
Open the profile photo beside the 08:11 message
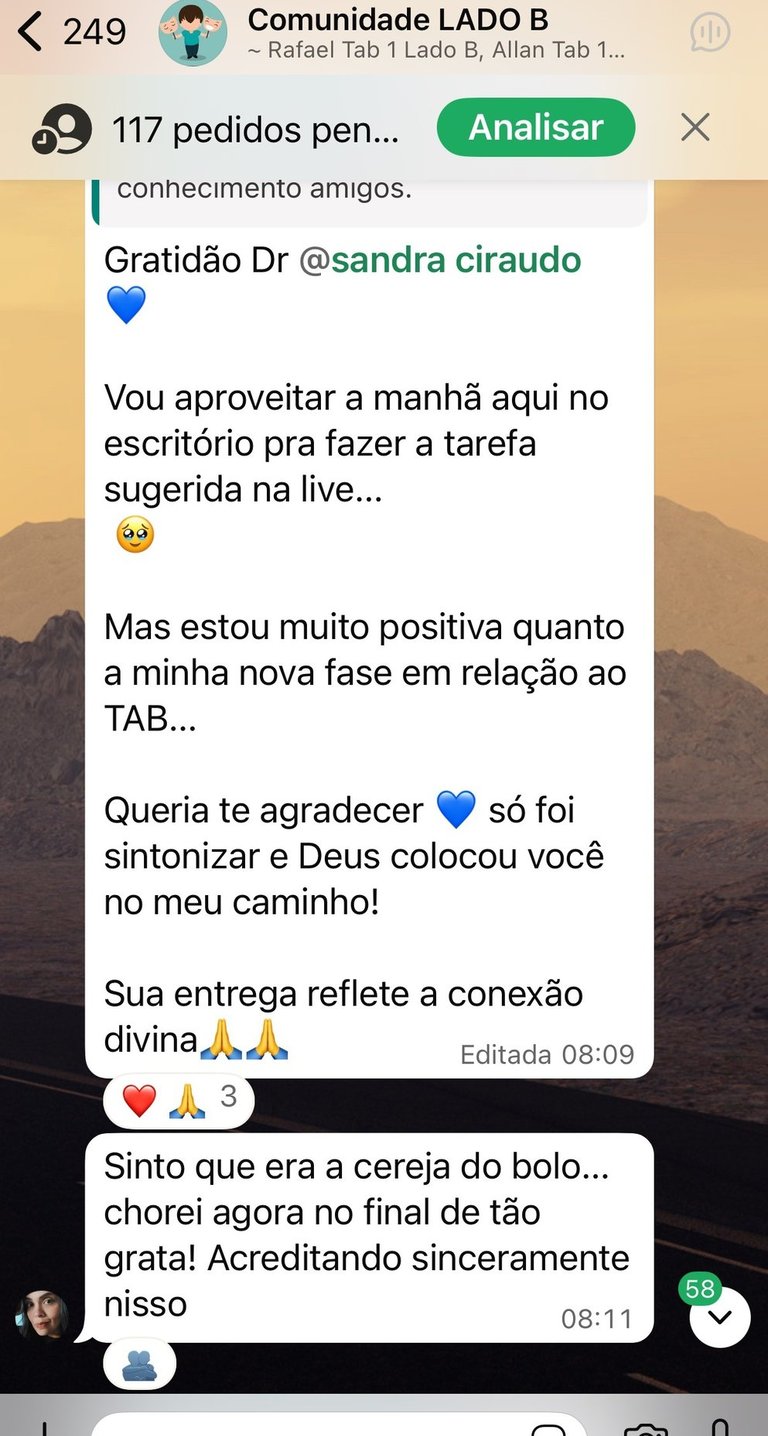pos(42,1315)
